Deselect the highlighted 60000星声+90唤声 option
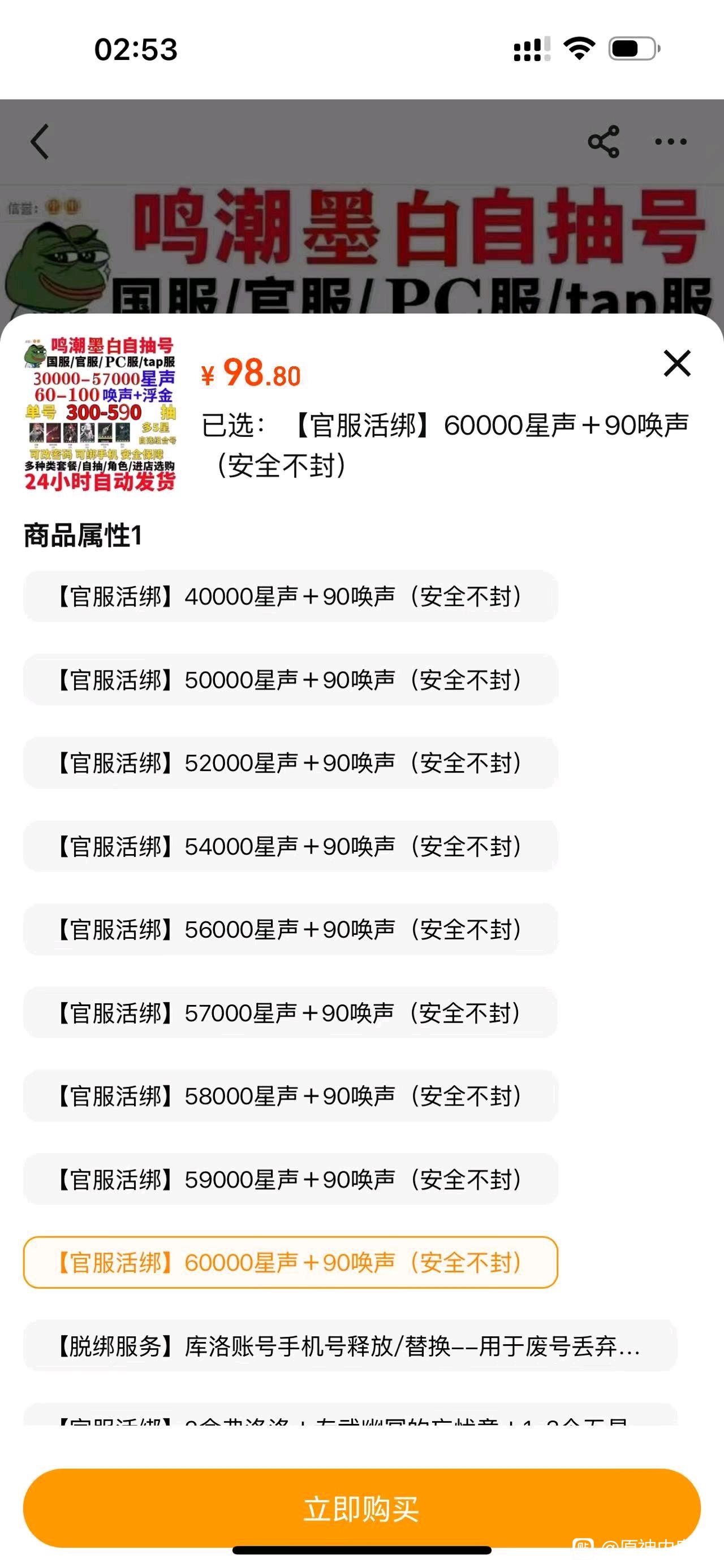The image size is (724, 1568). [291, 1263]
